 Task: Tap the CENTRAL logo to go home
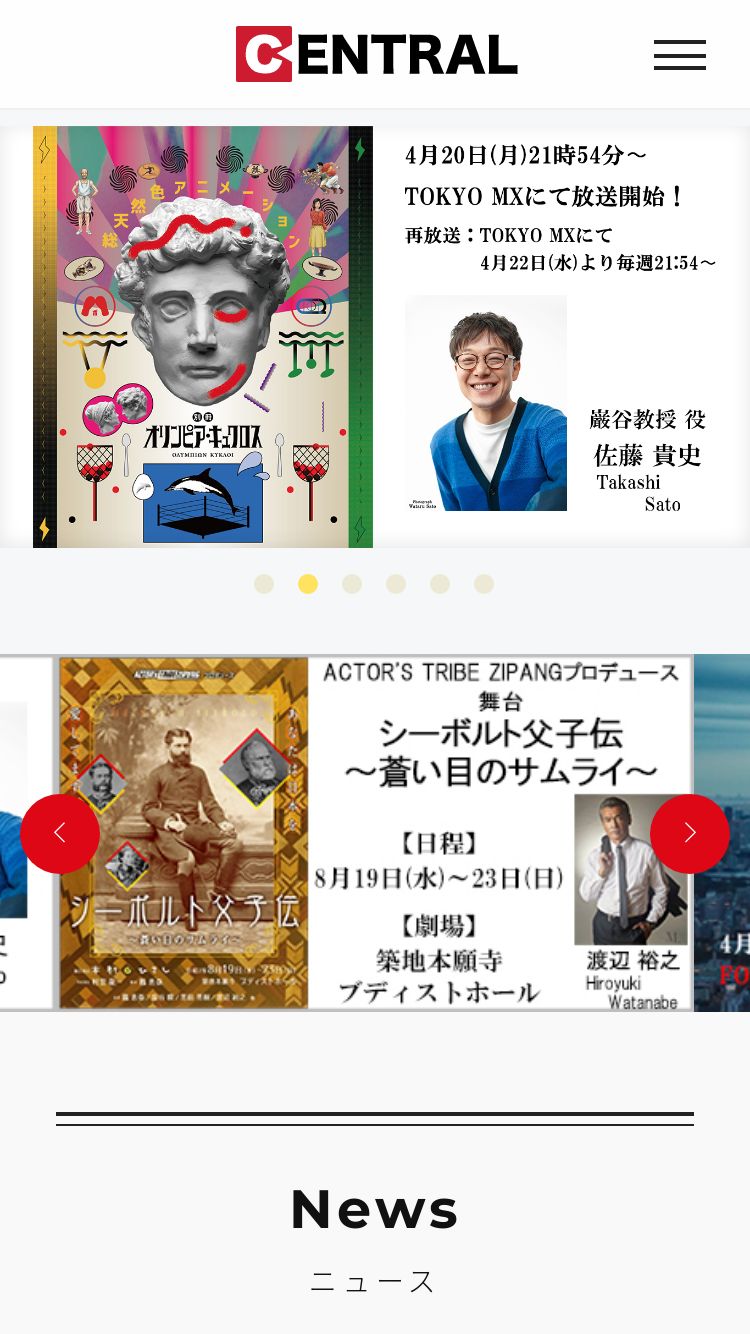tap(377, 54)
